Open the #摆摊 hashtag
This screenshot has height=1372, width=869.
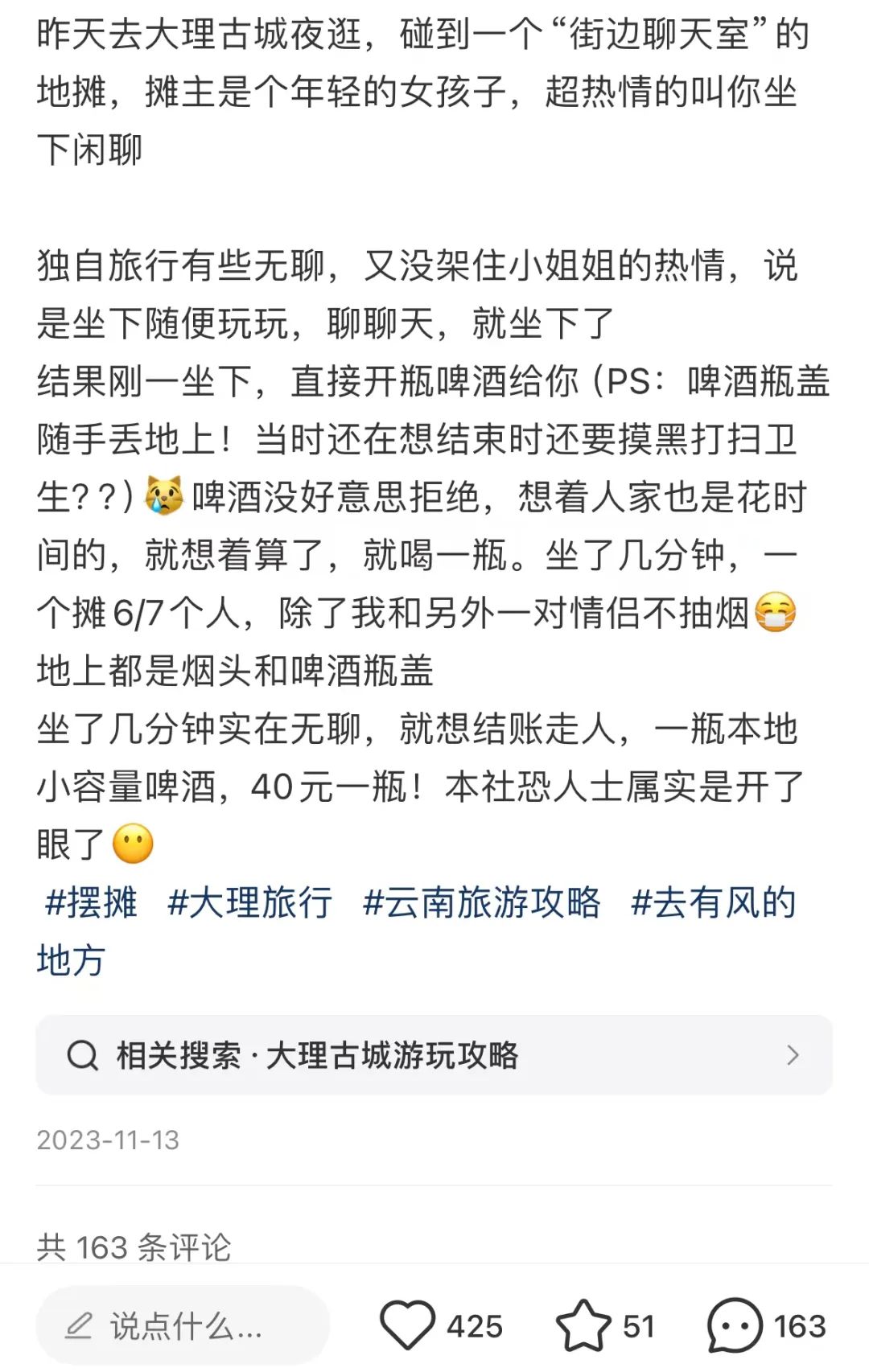click(x=91, y=903)
